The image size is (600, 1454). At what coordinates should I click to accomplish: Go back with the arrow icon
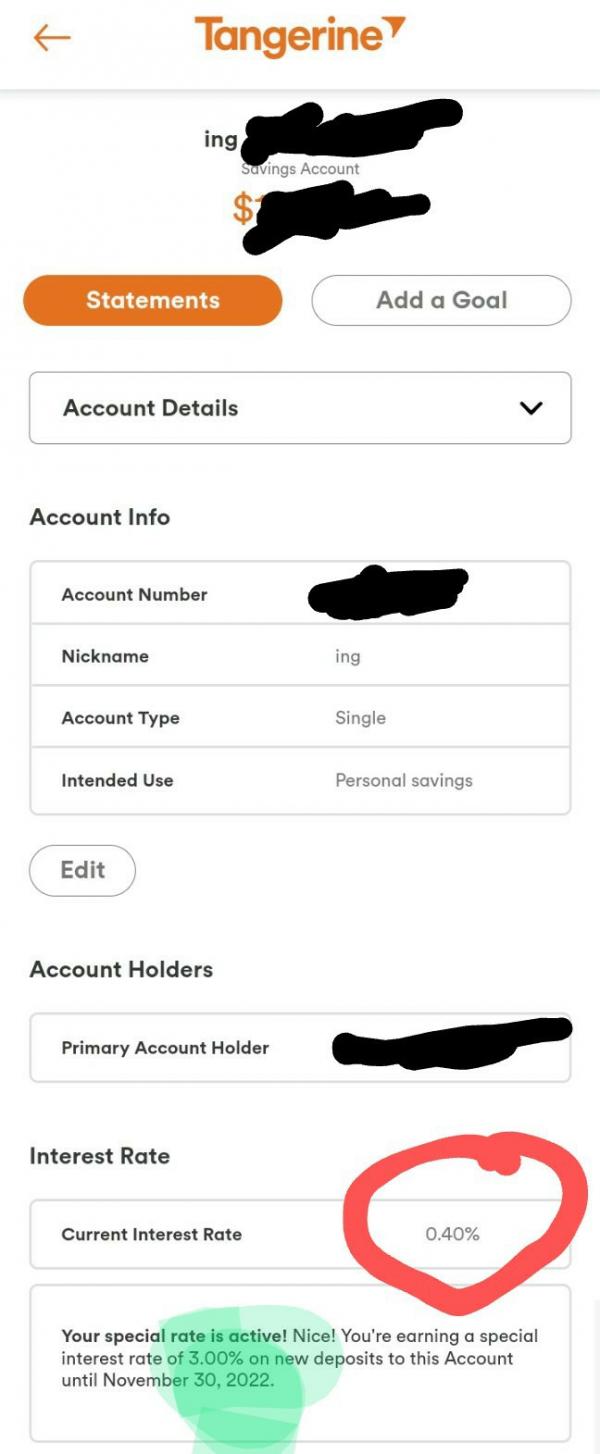[52, 39]
